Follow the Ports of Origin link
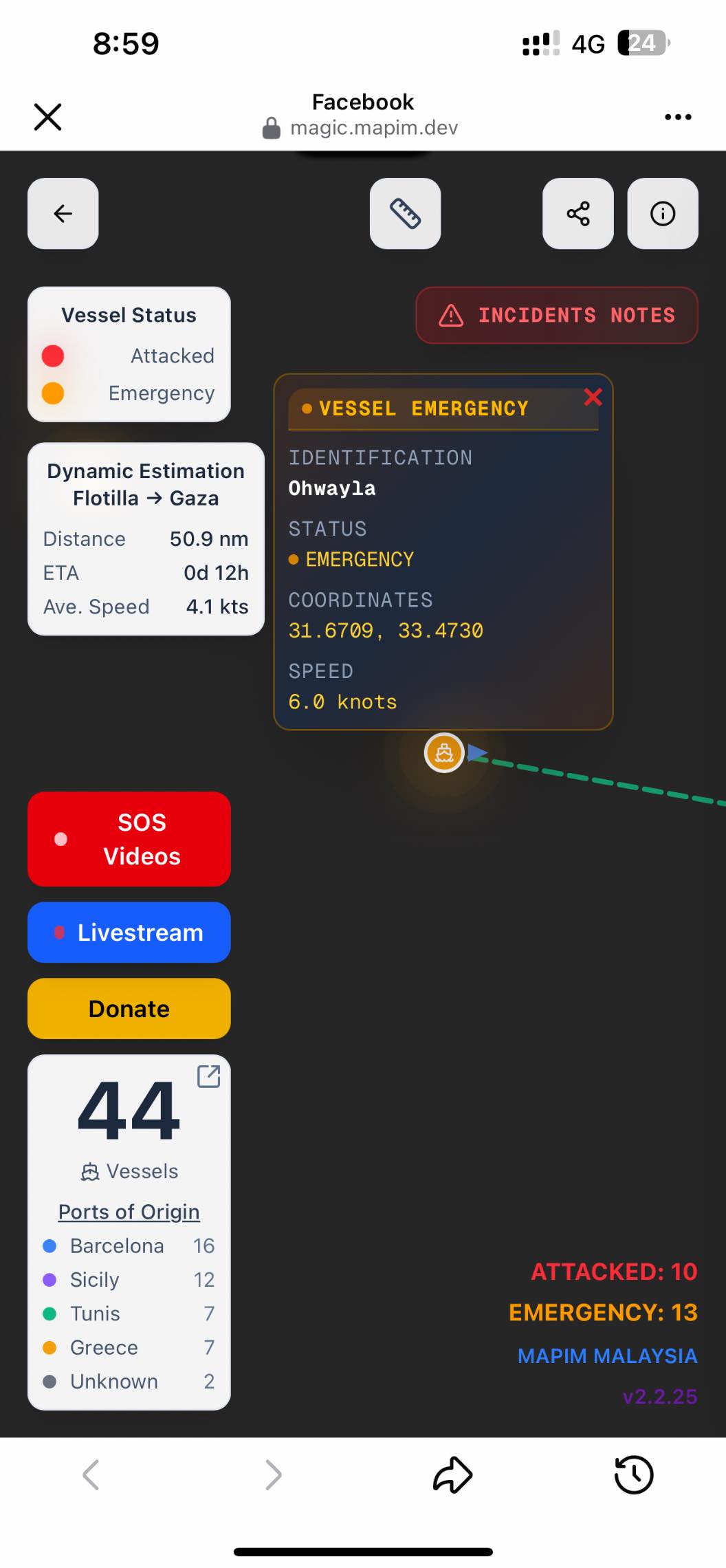The image size is (726, 1568). [x=129, y=1212]
